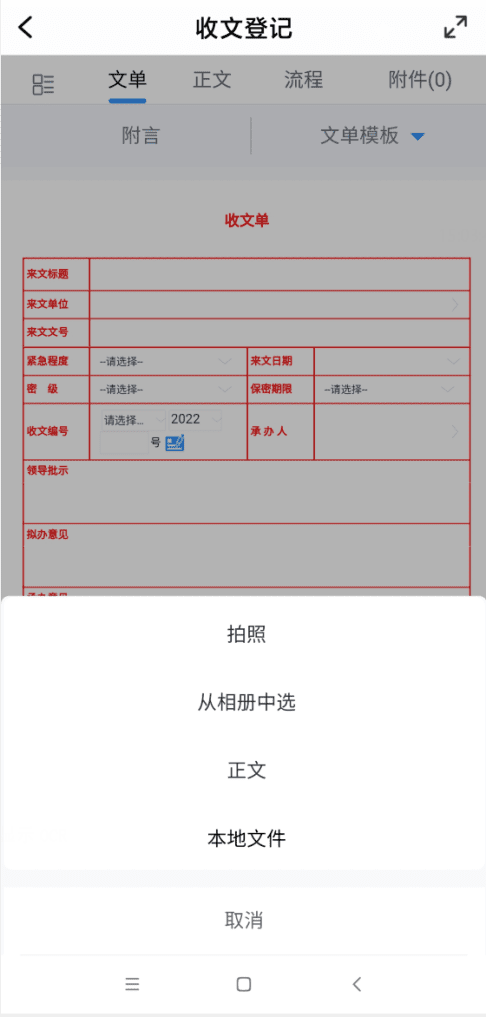Select 从相册中选 from the sheet
The width and height of the screenshot is (486, 1017).
(246, 702)
